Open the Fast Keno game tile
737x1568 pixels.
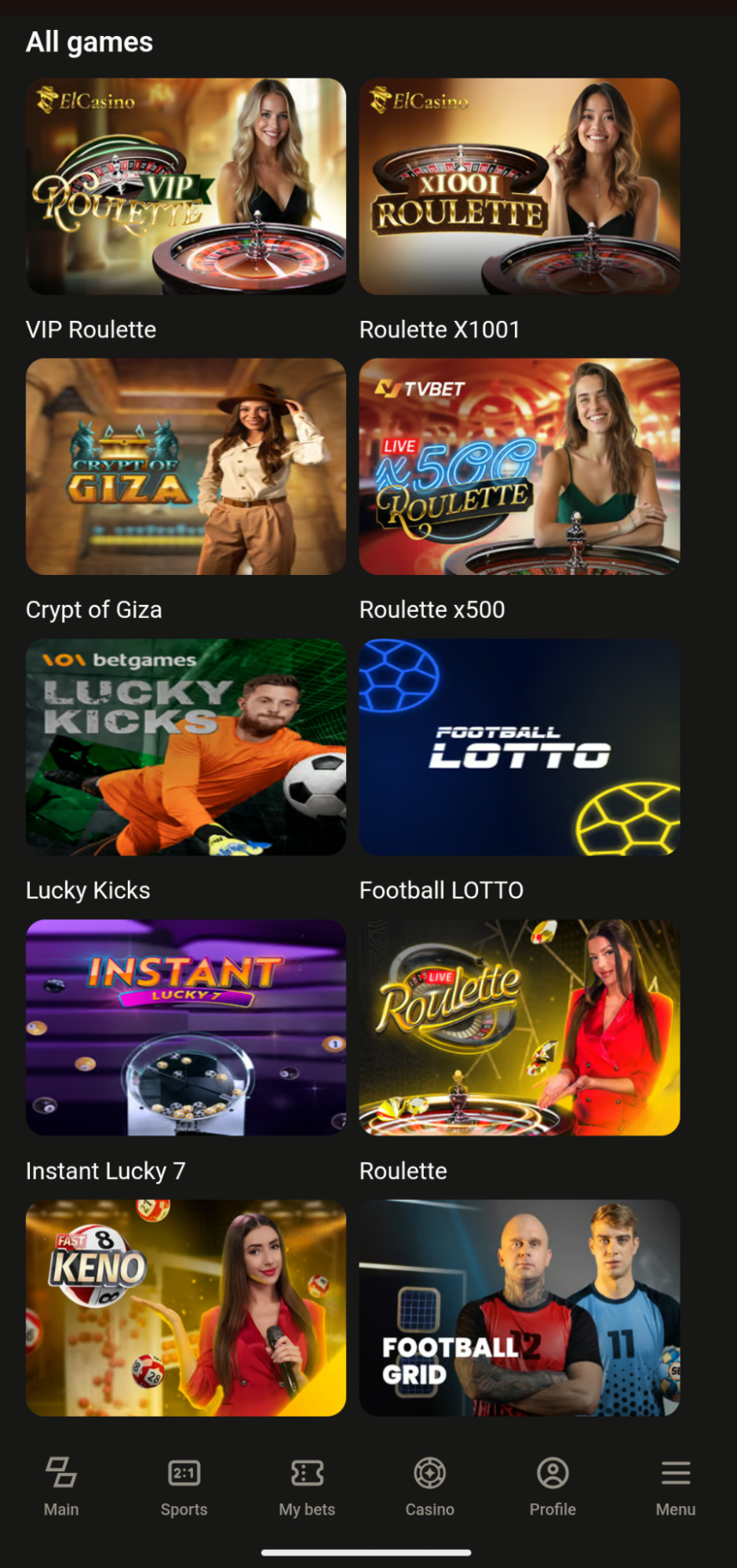click(x=186, y=1308)
